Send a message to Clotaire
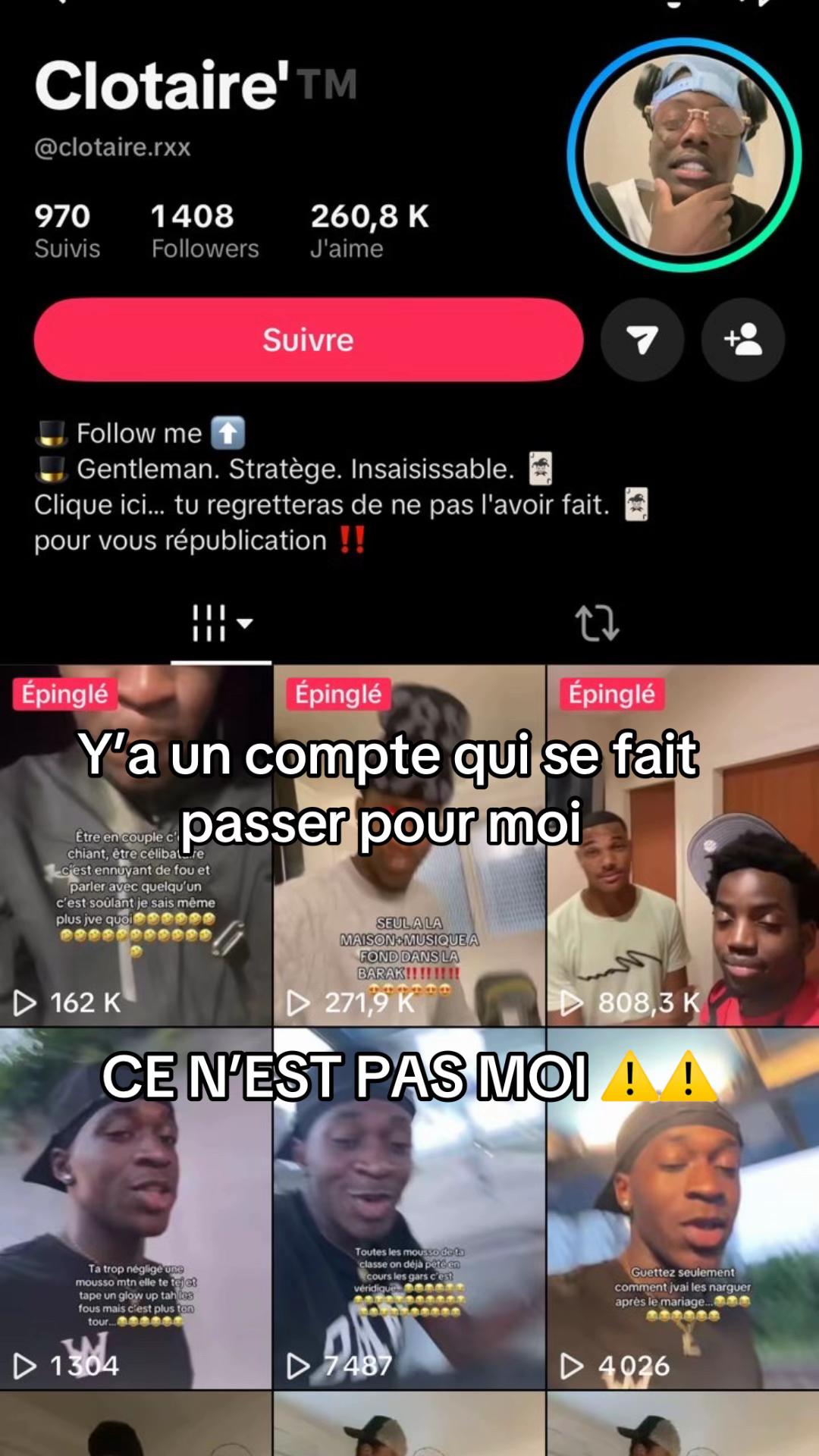Screen dimensions: 819x1456 [x=642, y=340]
